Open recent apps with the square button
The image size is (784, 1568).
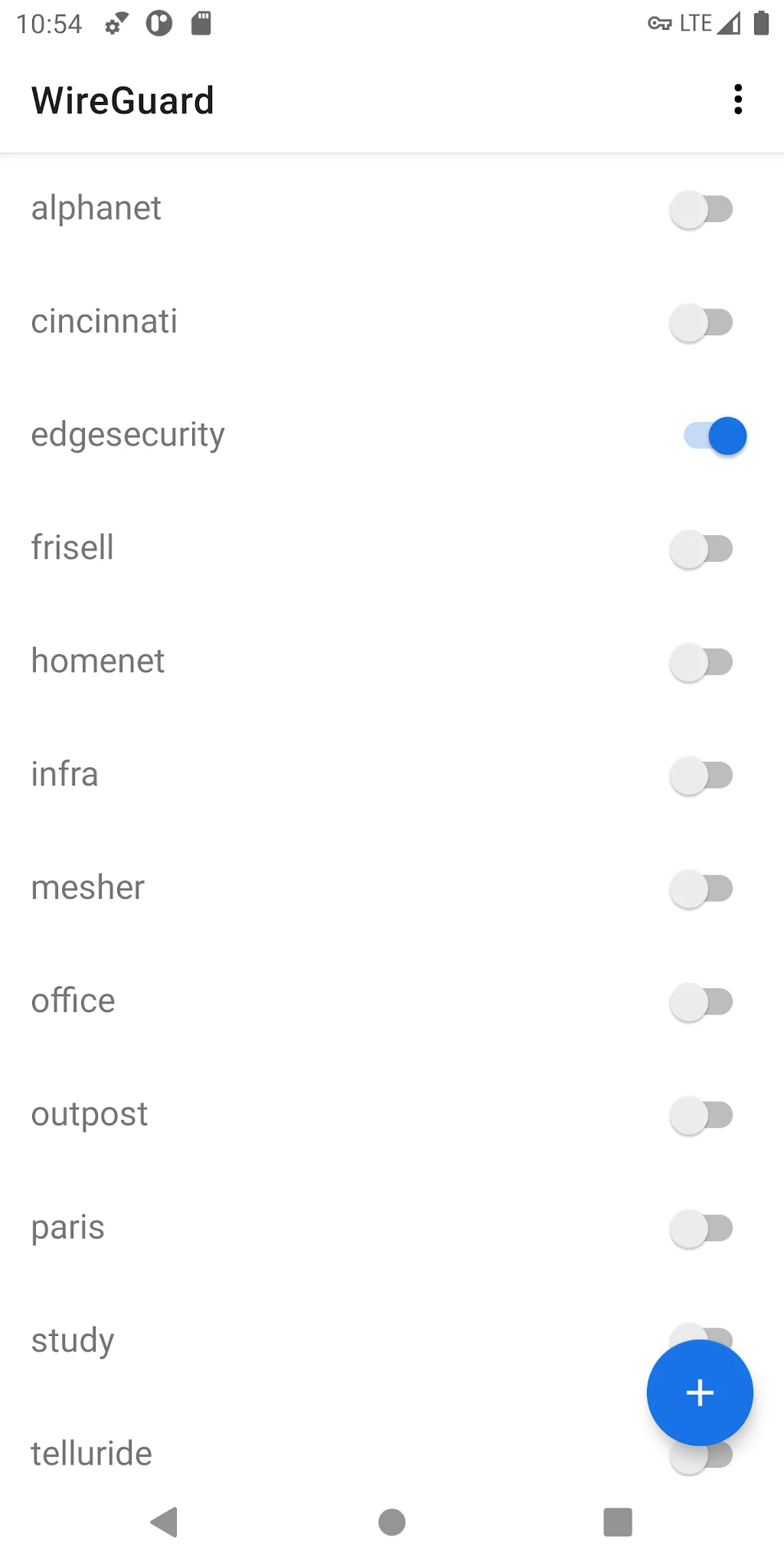point(619,1522)
